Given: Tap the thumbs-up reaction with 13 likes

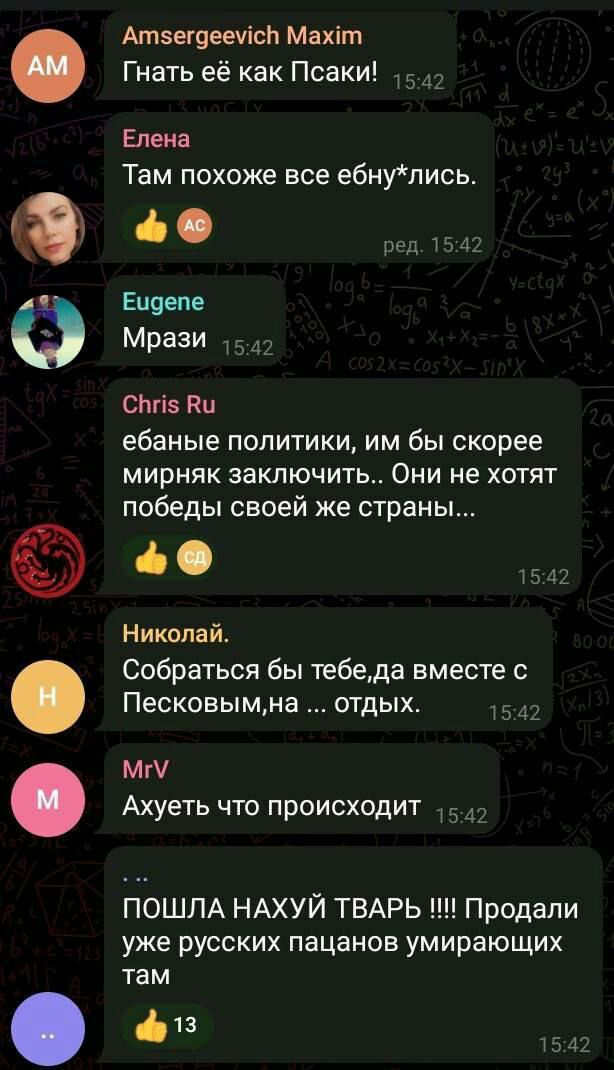Looking at the screenshot, I should click(165, 1026).
